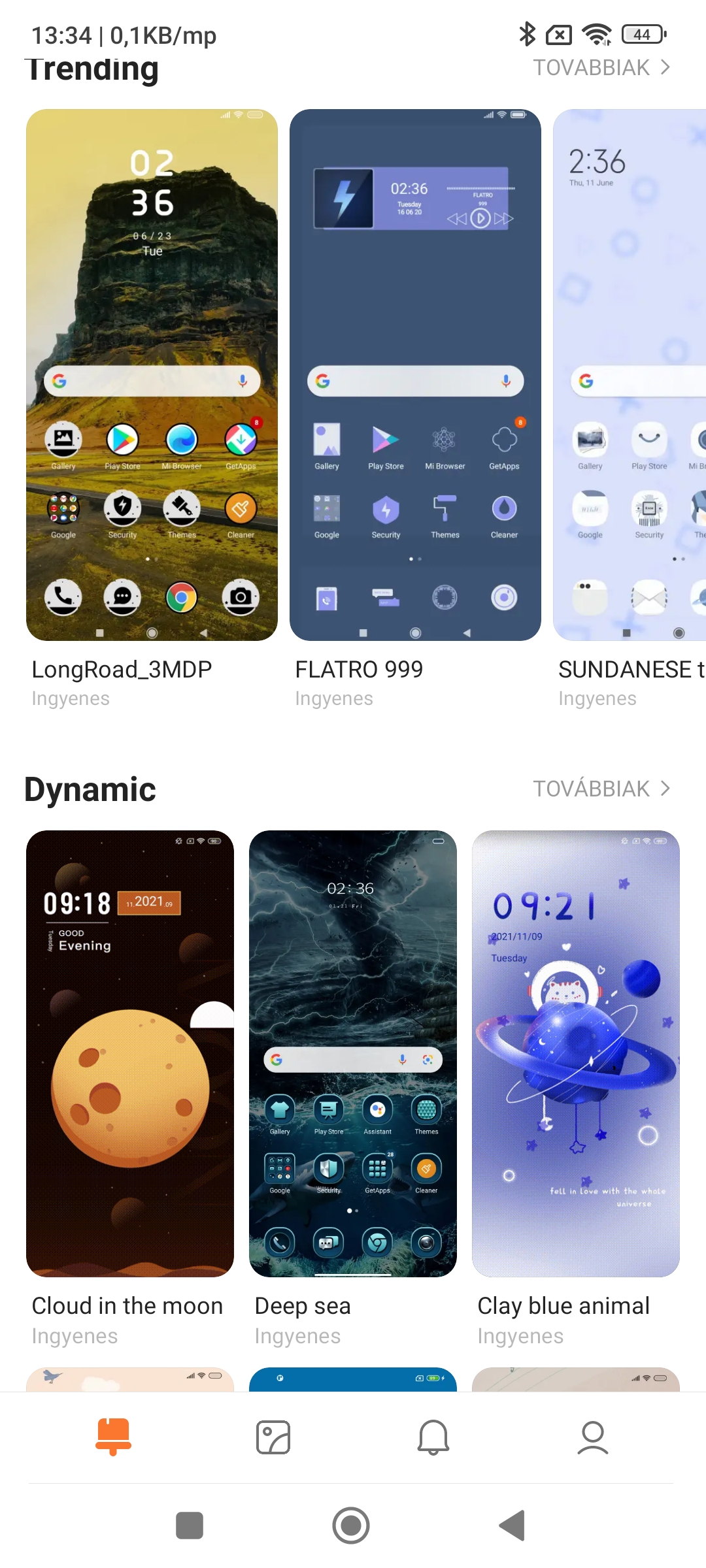The height and width of the screenshot is (1568, 706).
Task: Switch to the wallpapers tab
Action: pyautogui.click(x=273, y=1437)
